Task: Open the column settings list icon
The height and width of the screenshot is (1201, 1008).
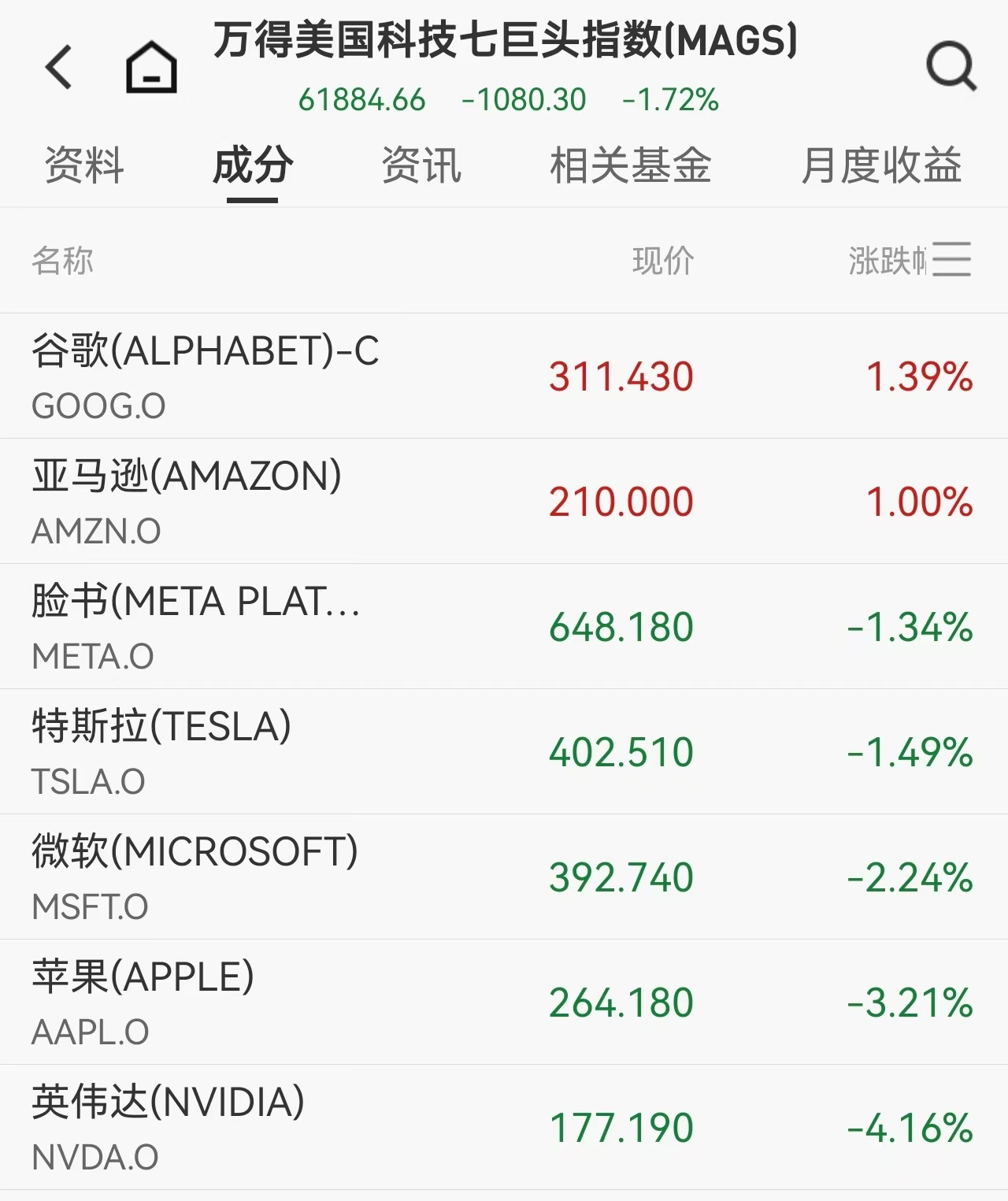Action: pos(952,260)
